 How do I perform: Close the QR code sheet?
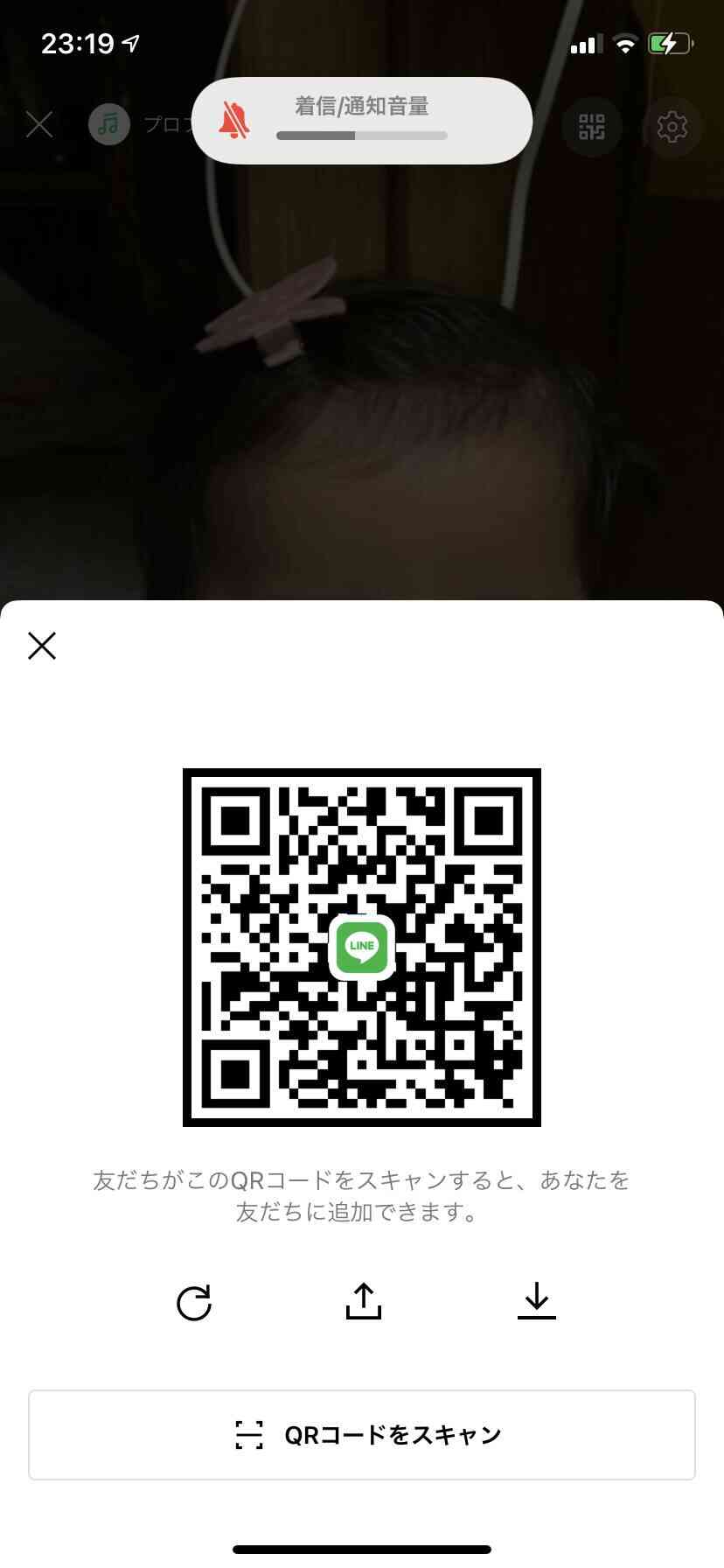pos(42,646)
